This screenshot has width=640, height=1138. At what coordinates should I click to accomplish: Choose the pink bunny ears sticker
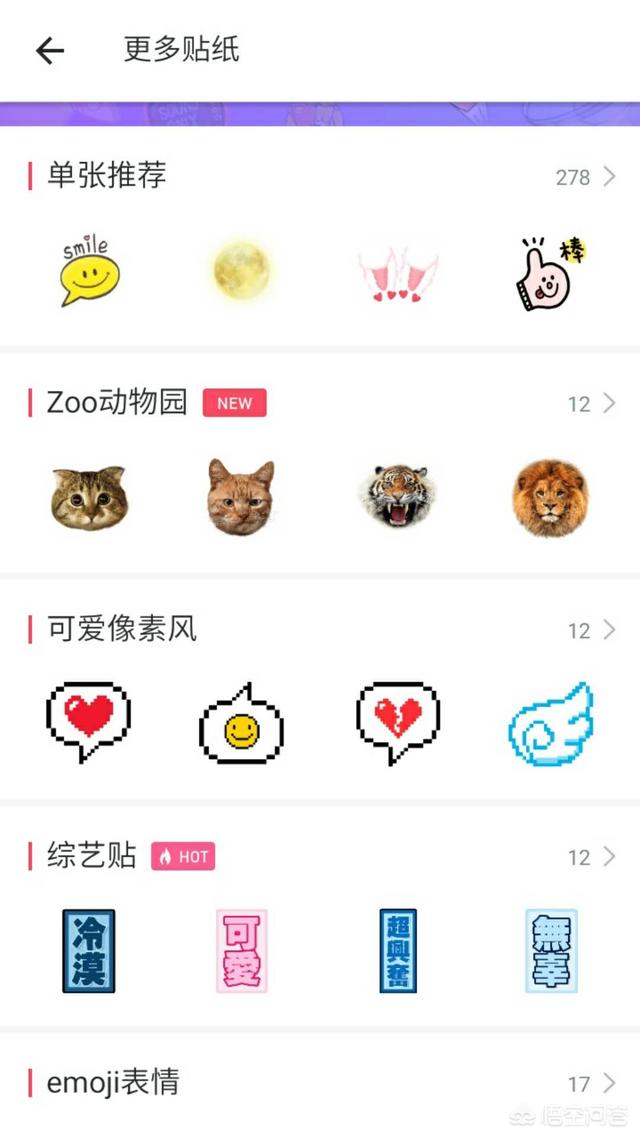pos(398,273)
